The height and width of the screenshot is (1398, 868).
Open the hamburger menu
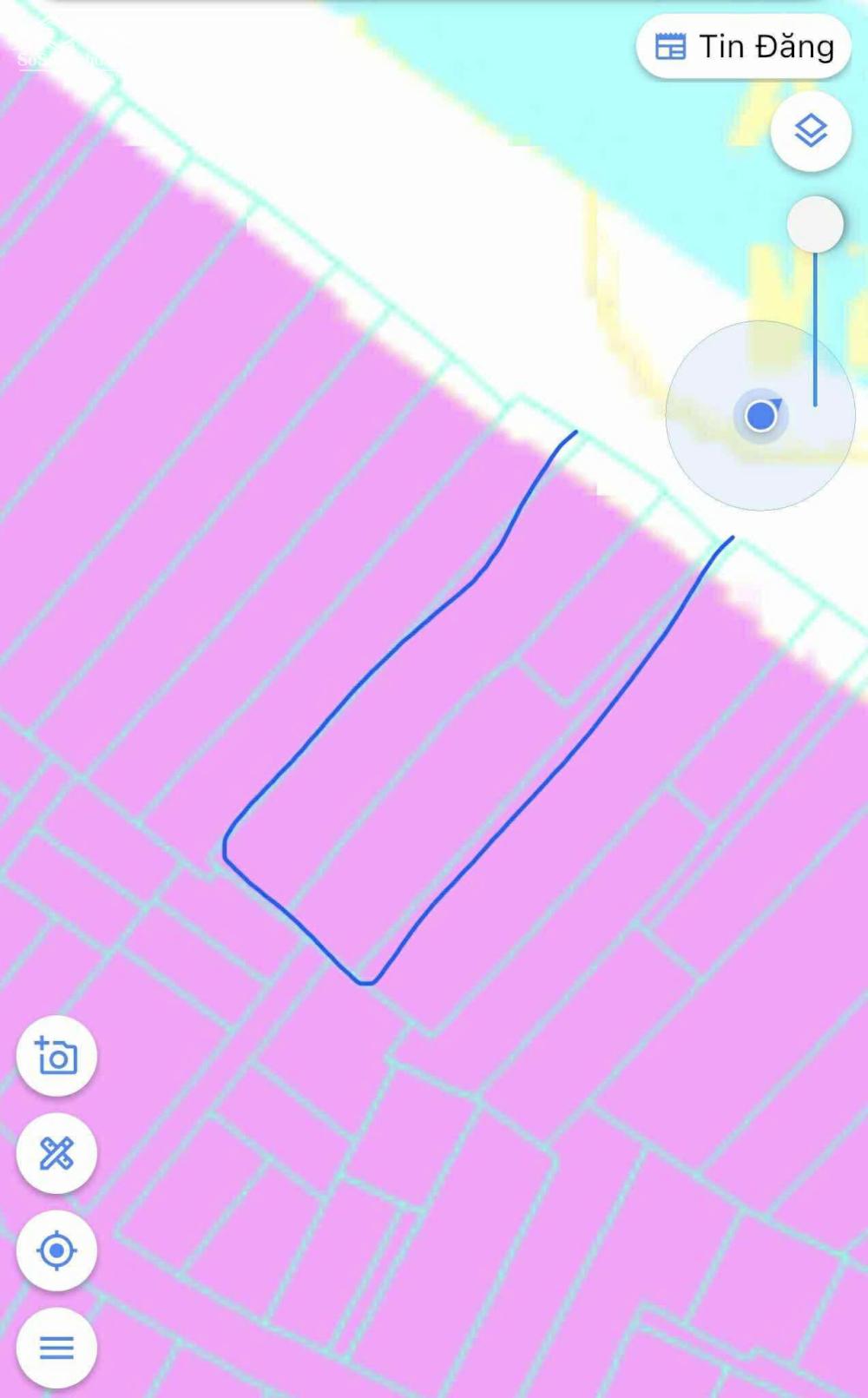(56, 1348)
